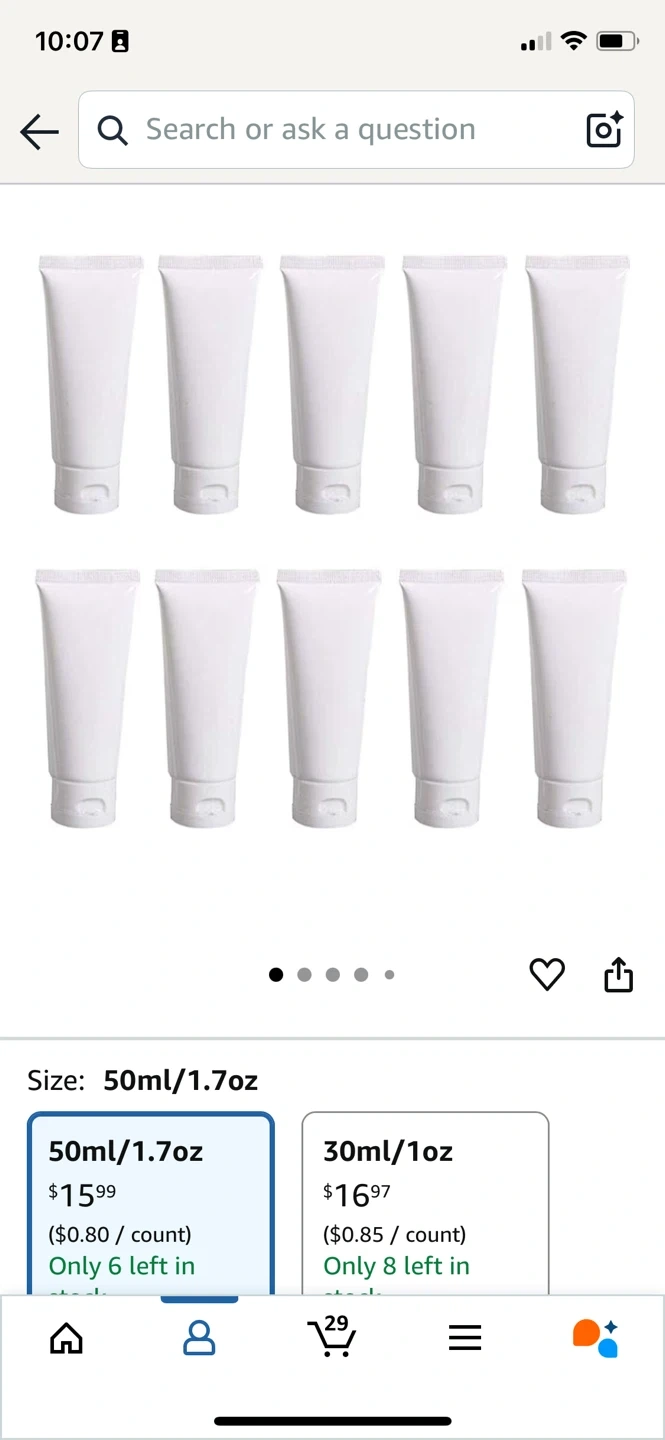Go back using the arrow
This screenshot has width=665, height=1440.
[39, 131]
